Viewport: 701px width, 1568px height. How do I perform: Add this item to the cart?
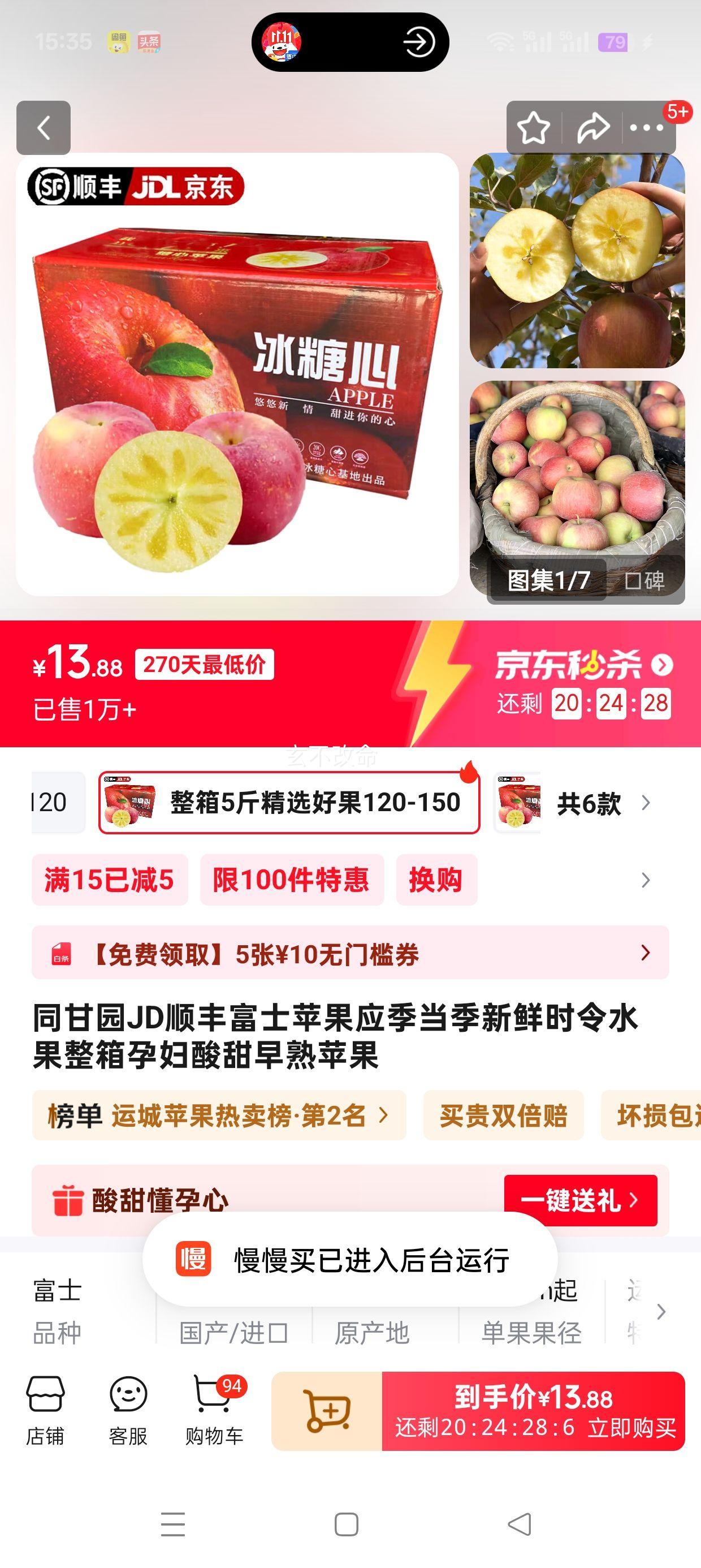327,1410
